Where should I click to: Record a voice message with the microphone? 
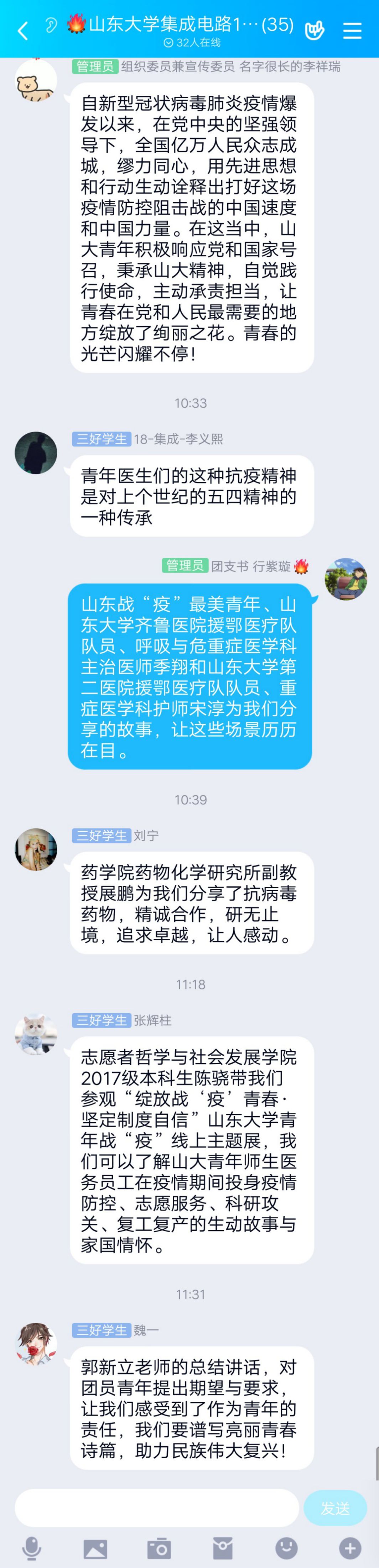coord(32,1547)
